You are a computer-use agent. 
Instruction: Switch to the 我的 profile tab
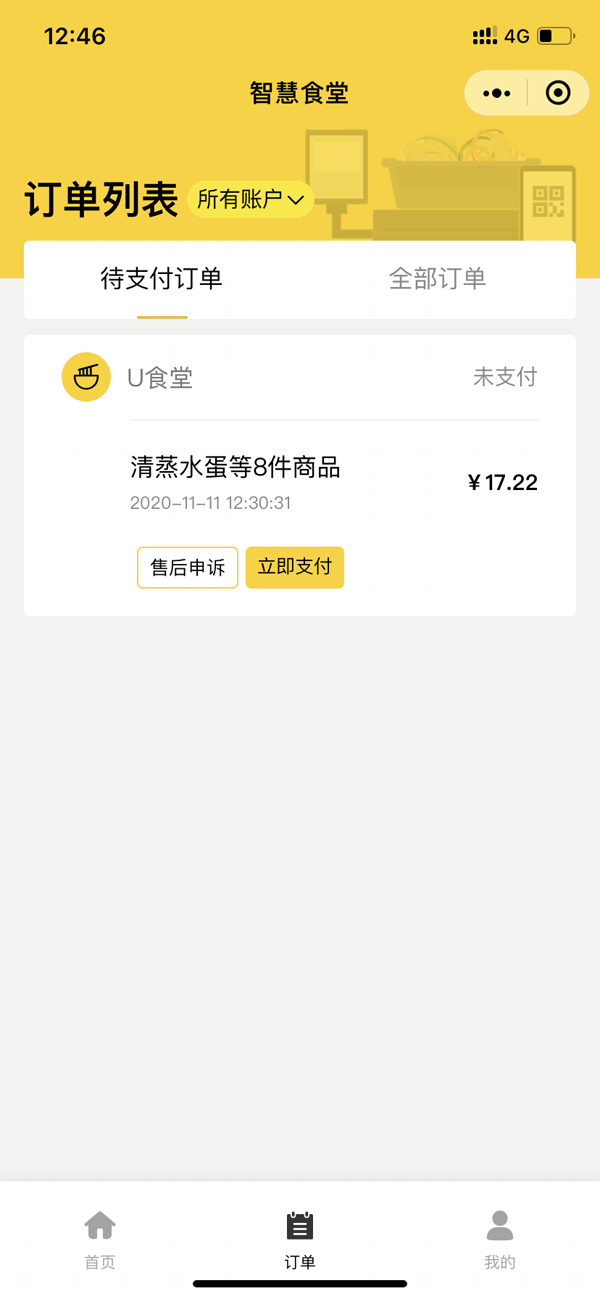pos(500,1238)
